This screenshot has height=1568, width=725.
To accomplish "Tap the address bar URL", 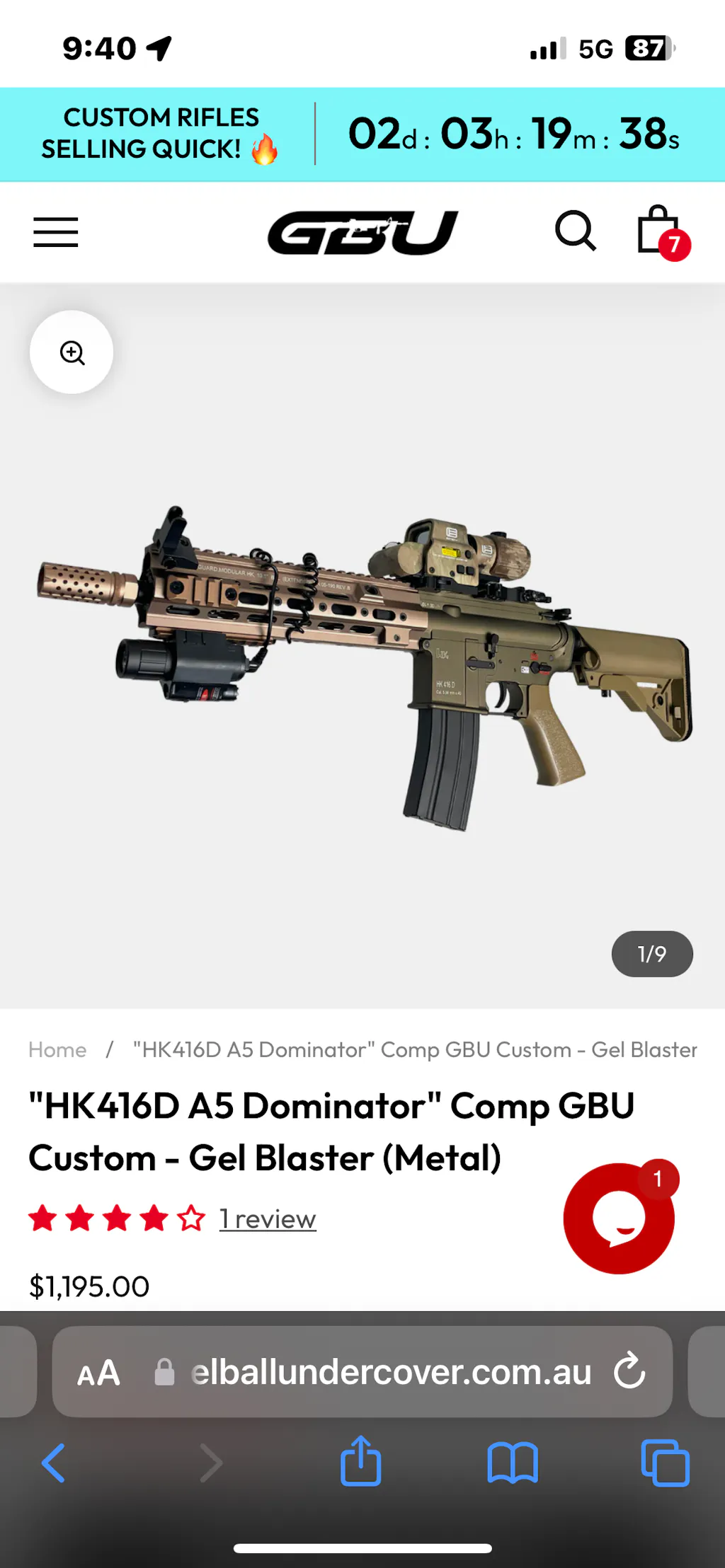I will pos(389,1373).
